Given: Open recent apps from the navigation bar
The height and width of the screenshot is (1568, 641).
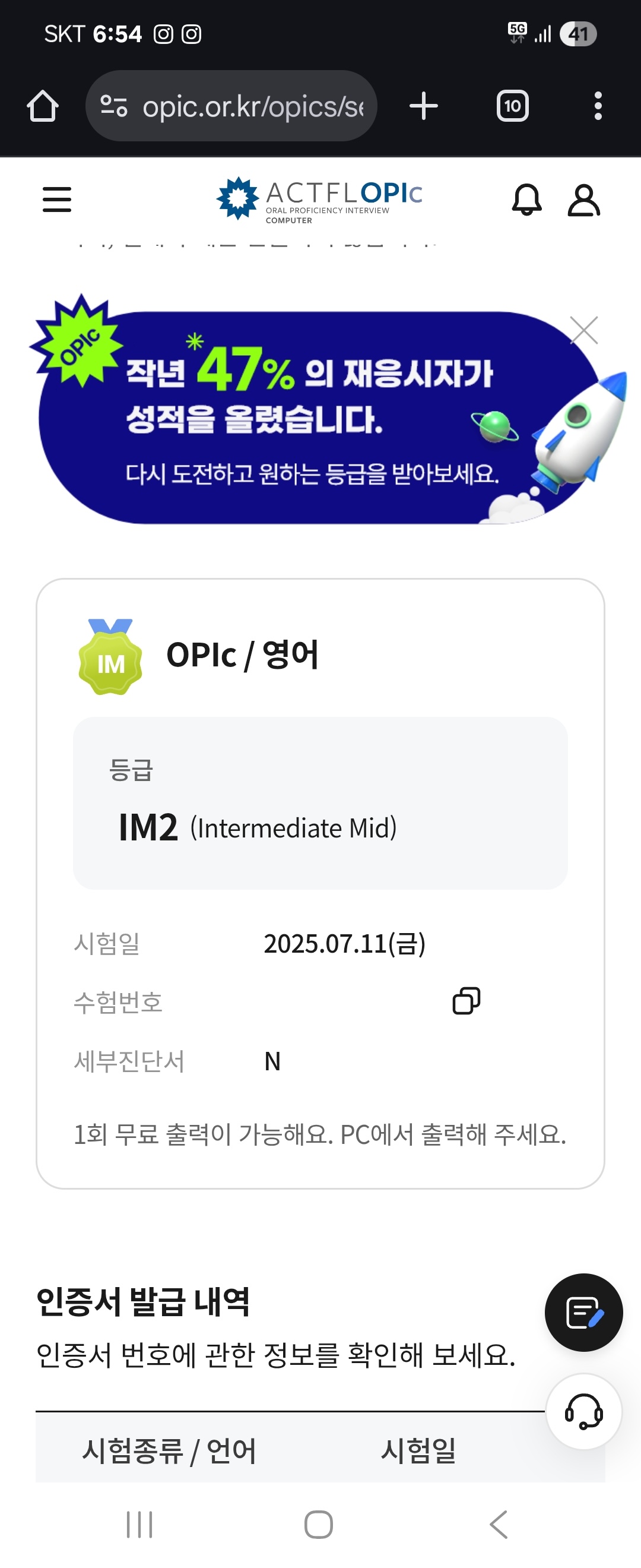Looking at the screenshot, I should [139, 1525].
